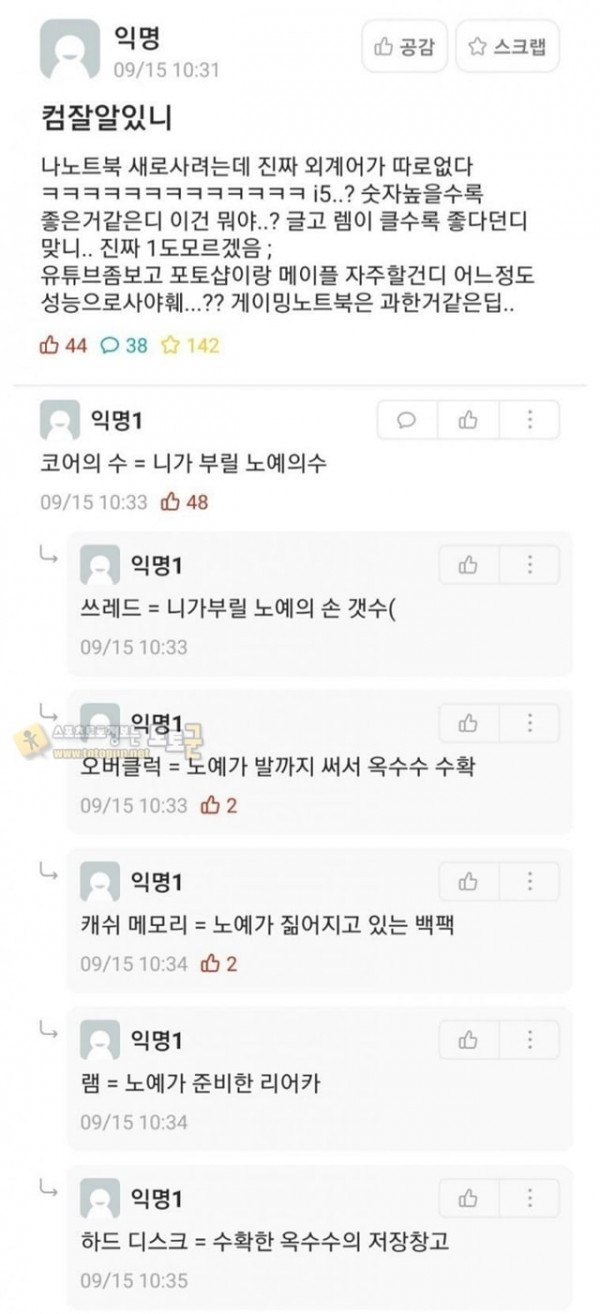This screenshot has width=600, height=1314.
Task: Like the 코어의 수 comment
Action: click(467, 420)
